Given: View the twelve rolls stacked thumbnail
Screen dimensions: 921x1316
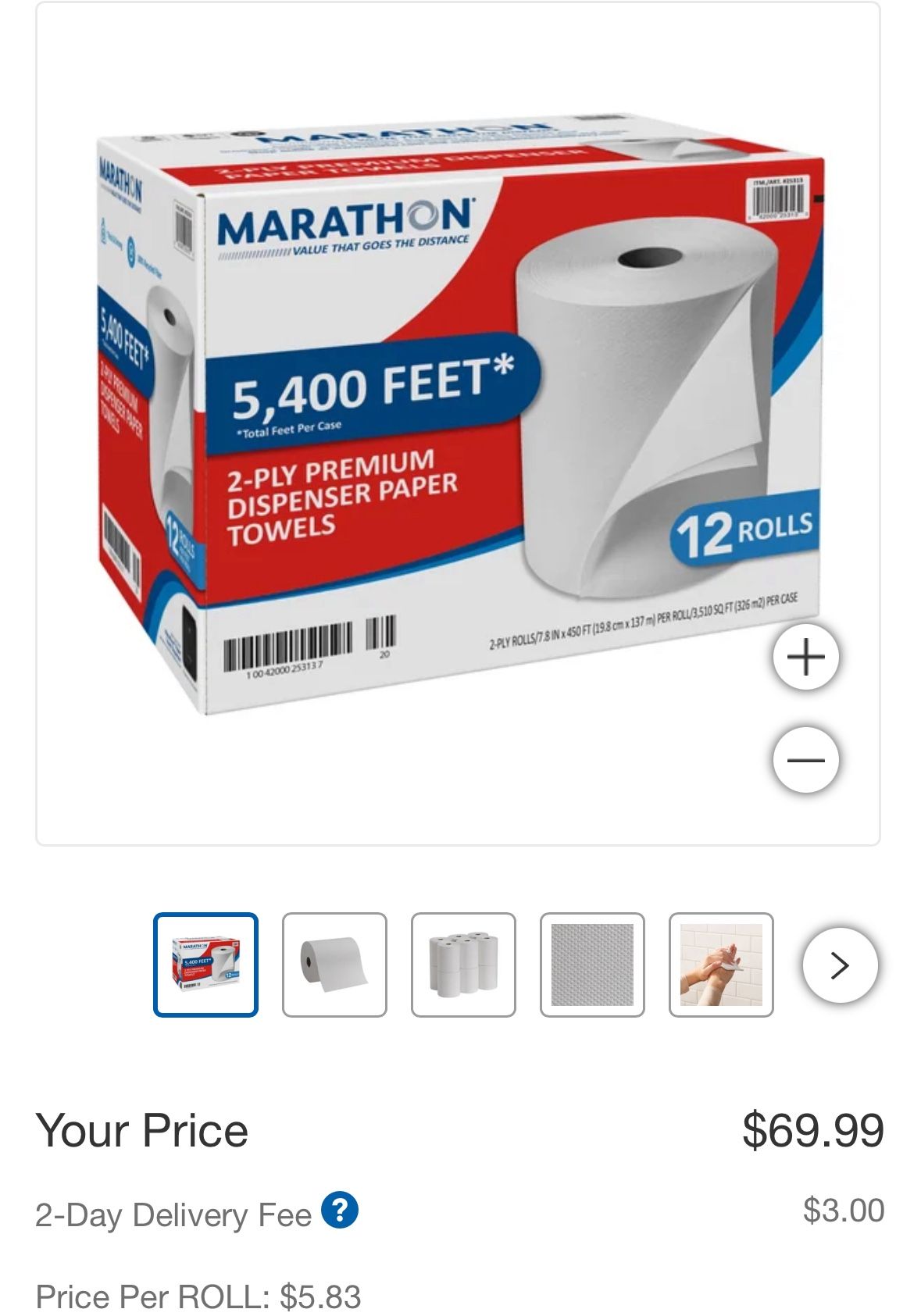Looking at the screenshot, I should 463,965.
